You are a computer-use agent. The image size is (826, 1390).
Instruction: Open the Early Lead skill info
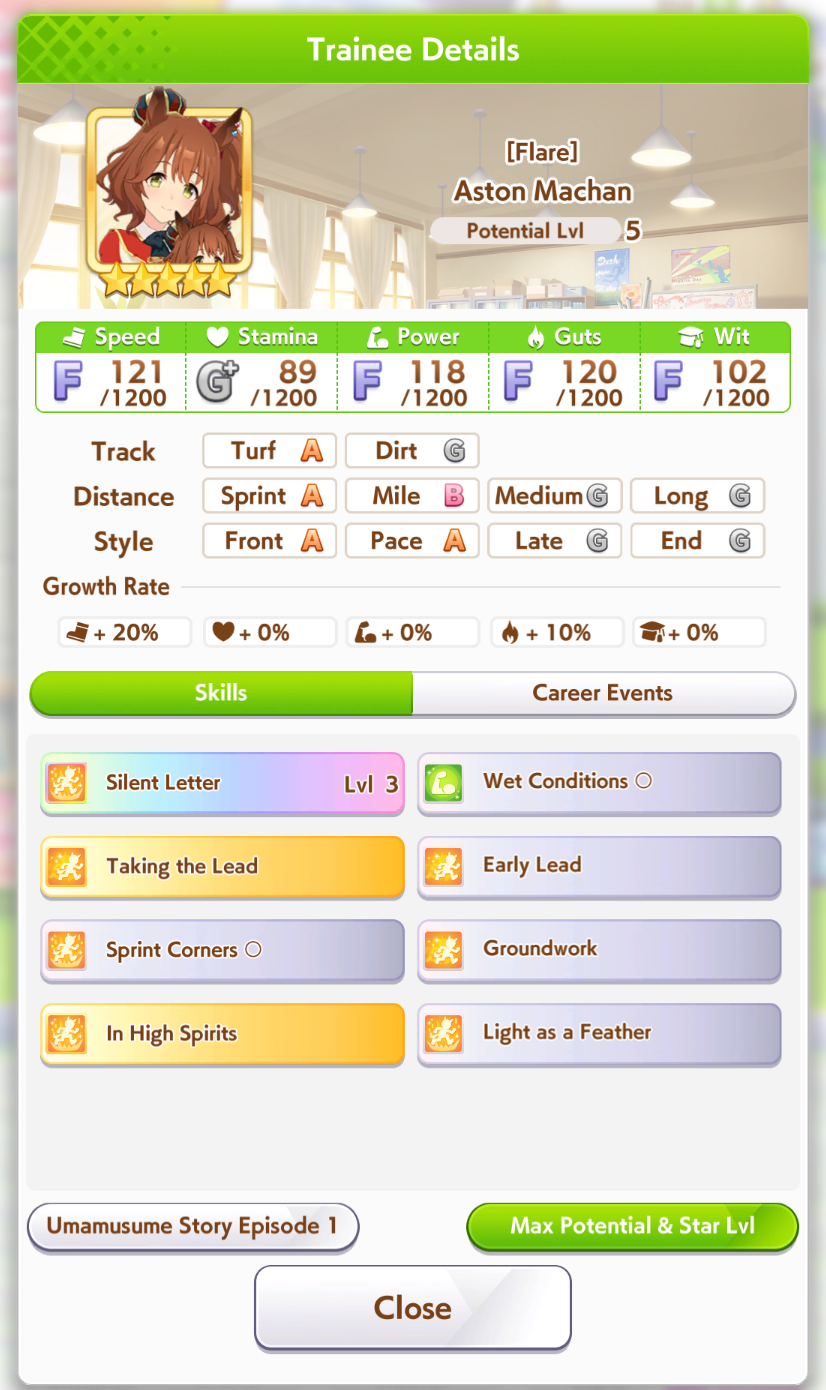(x=599, y=867)
